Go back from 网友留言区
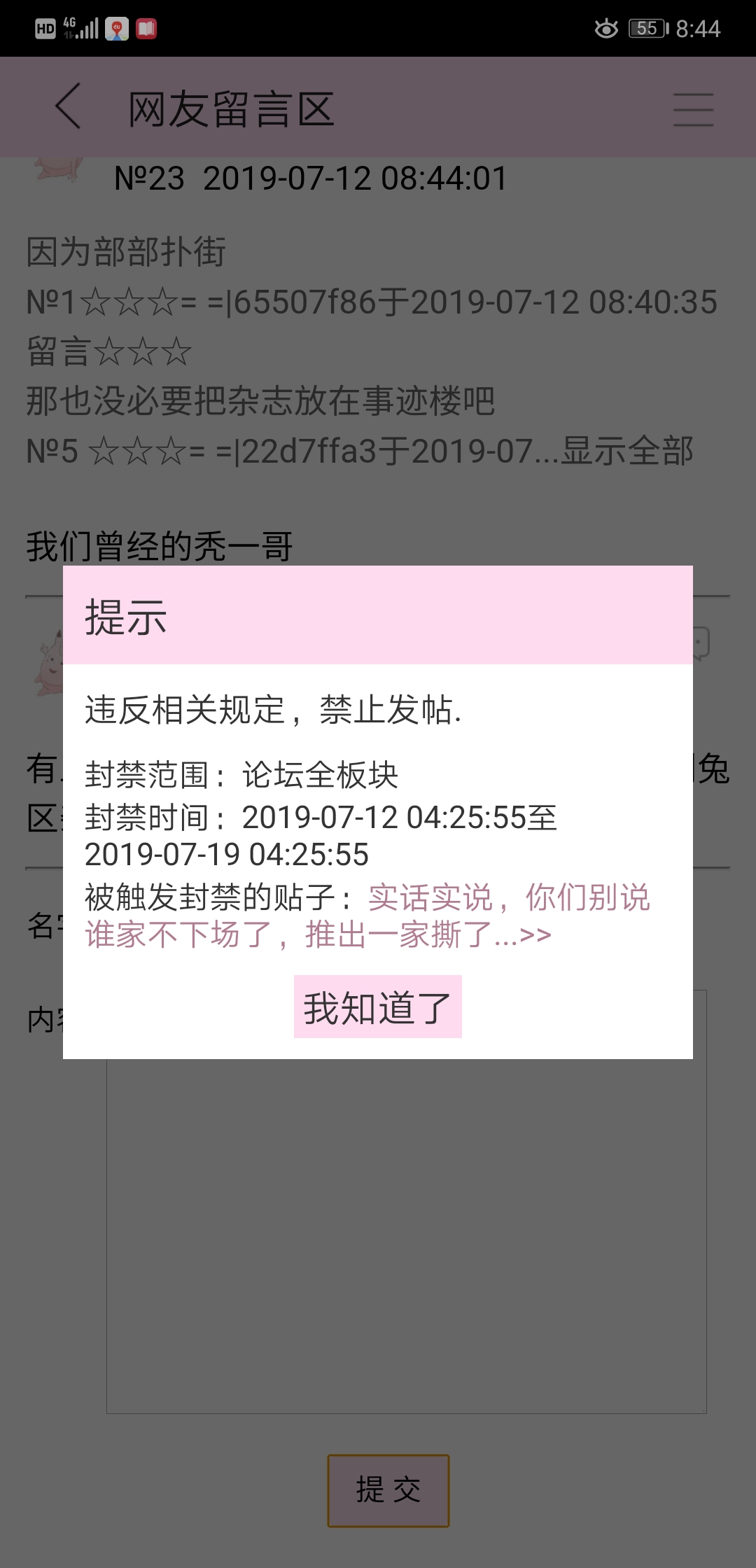The width and height of the screenshot is (756, 1568). (x=69, y=107)
